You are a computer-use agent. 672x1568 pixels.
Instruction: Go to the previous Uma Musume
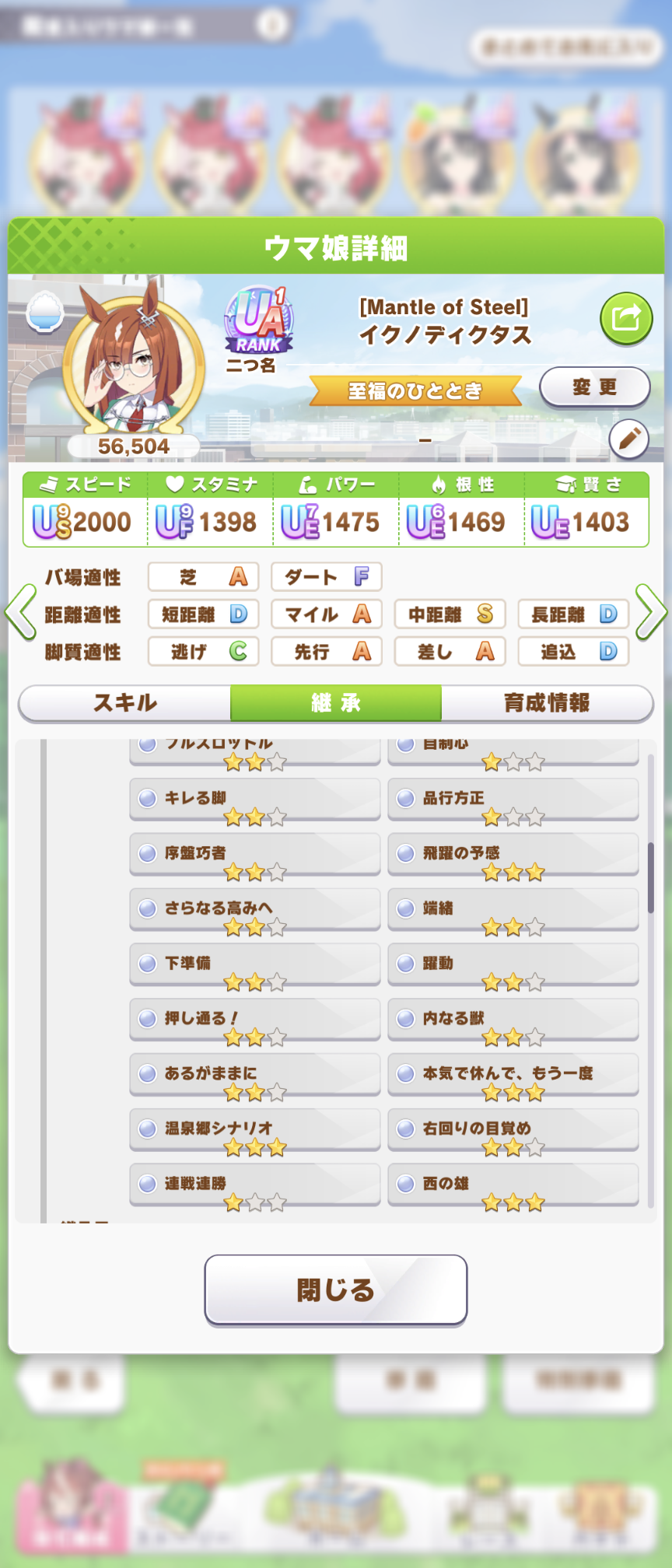tap(20, 613)
